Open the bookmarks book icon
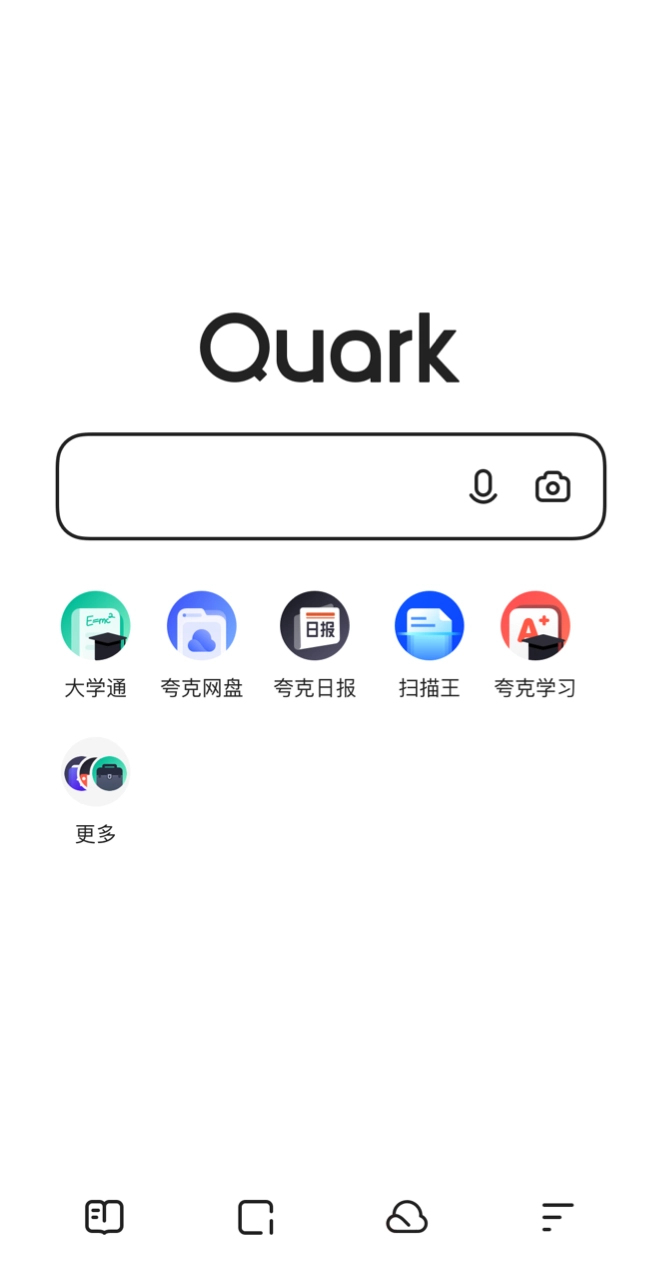Image resolution: width=660 pixels, height=1284 pixels. pos(104,1217)
